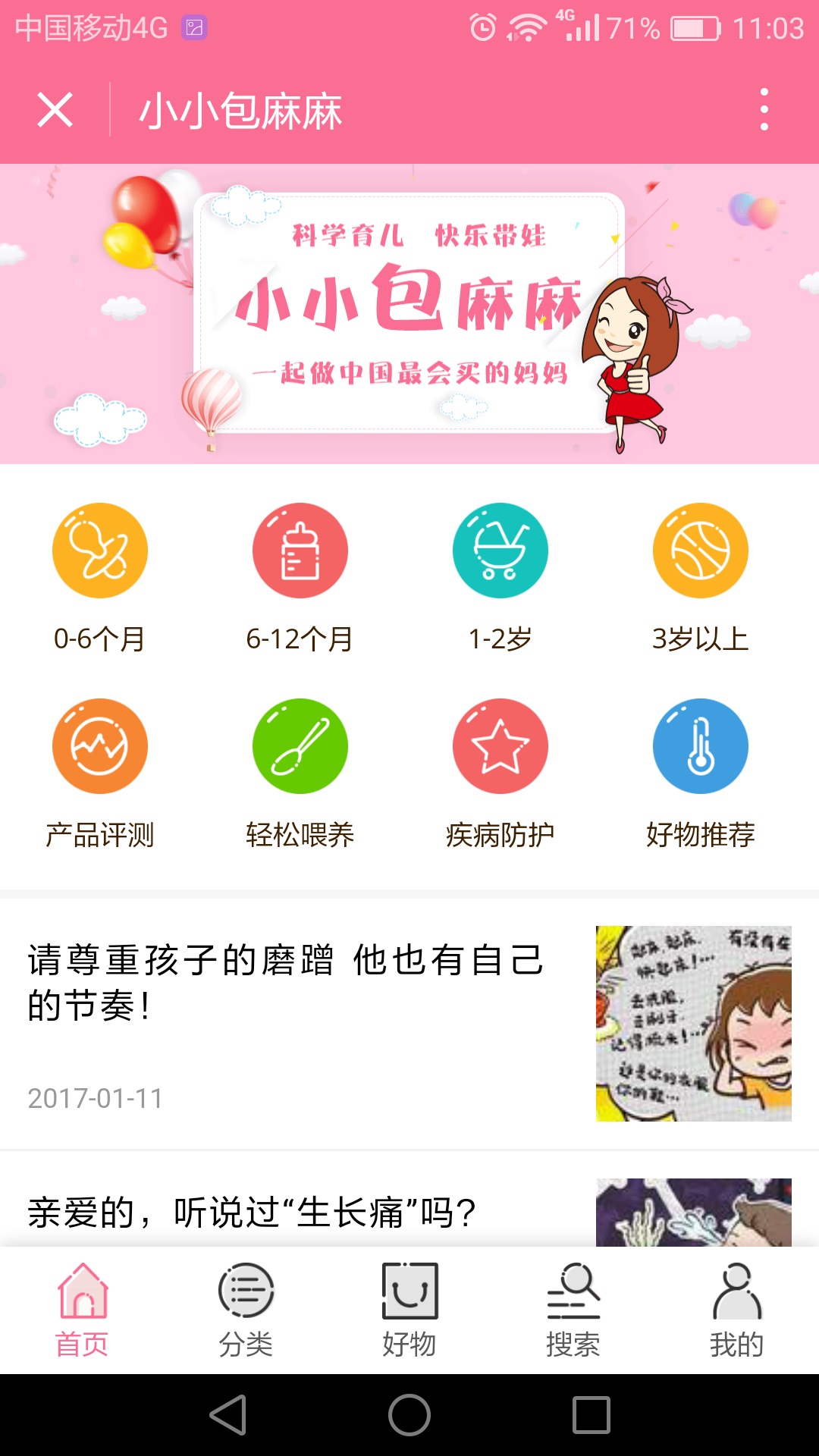
Task: Open 产品评测 chart icon
Action: (x=99, y=745)
